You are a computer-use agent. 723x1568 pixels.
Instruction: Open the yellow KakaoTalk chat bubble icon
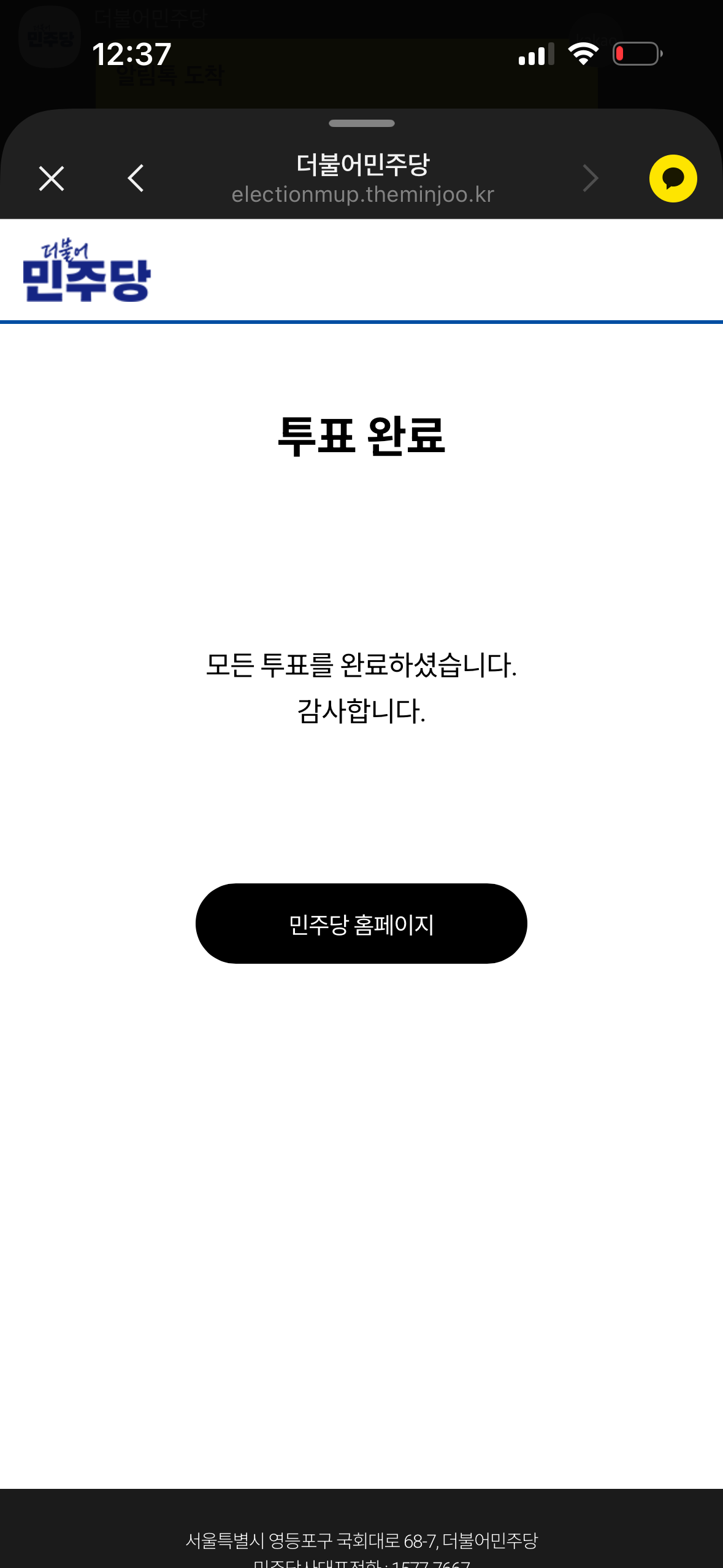[673, 179]
